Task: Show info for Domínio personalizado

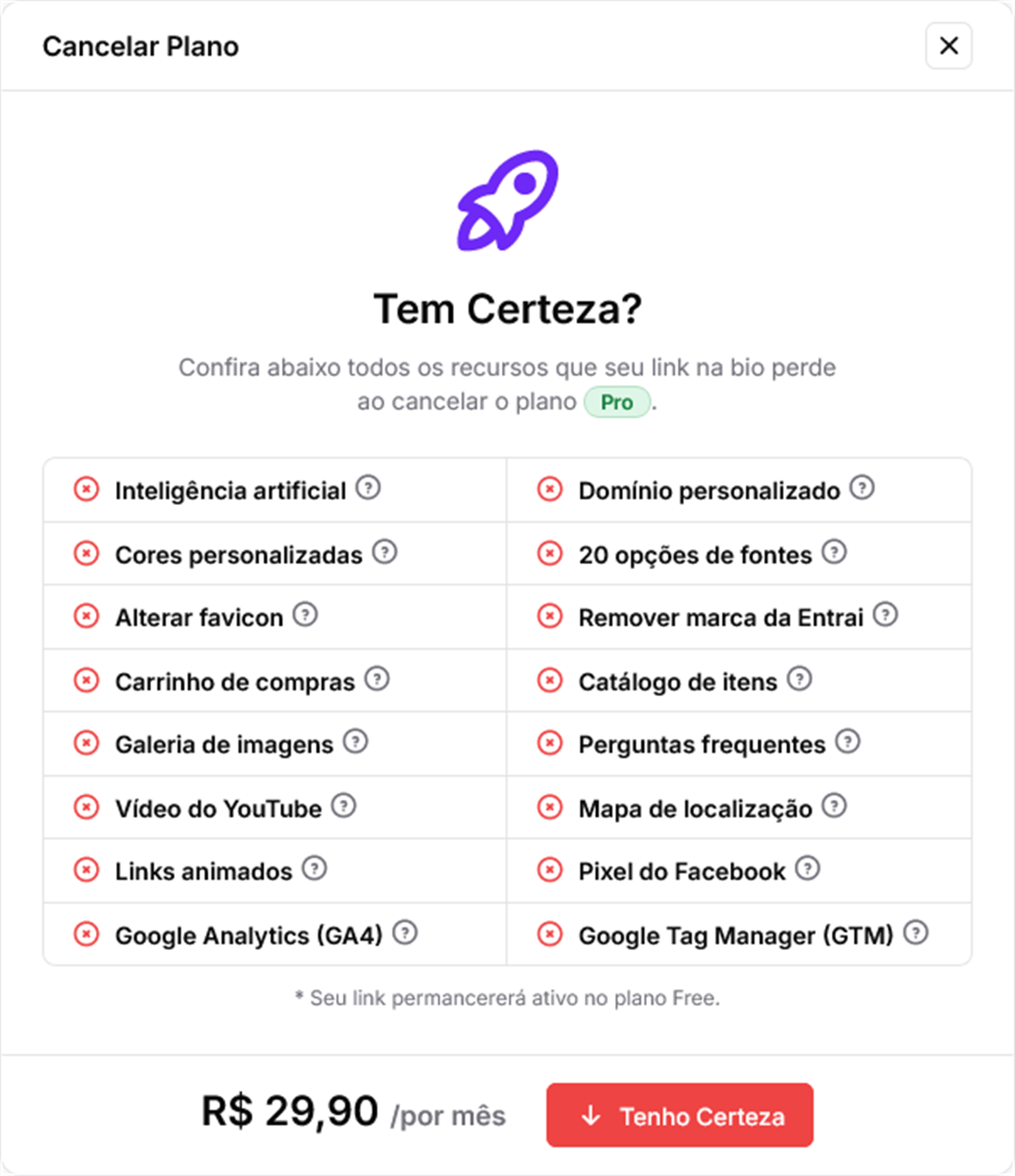Action: tap(861, 488)
